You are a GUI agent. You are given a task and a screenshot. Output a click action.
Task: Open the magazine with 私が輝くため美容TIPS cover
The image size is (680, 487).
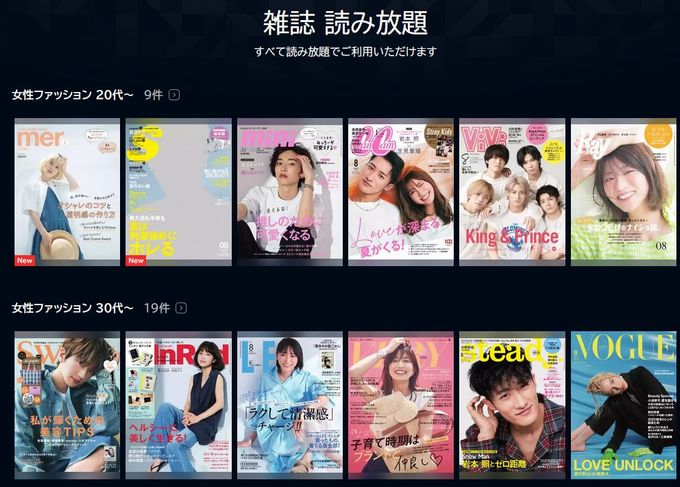67,404
